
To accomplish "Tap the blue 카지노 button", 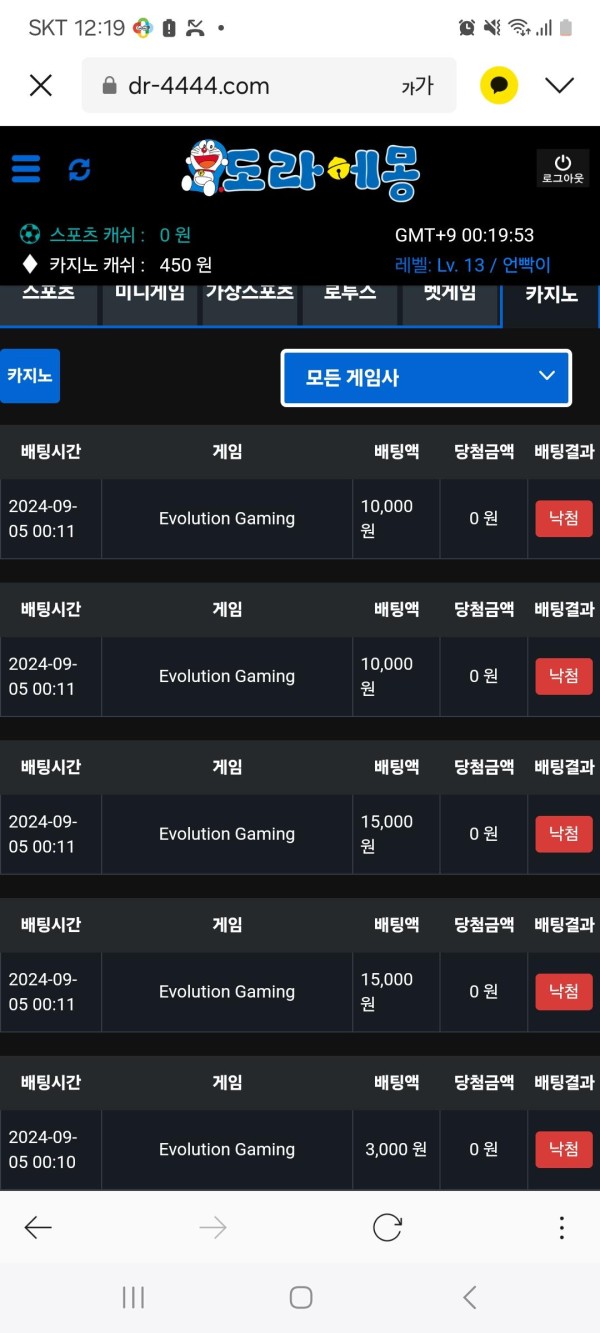I will click(30, 376).
